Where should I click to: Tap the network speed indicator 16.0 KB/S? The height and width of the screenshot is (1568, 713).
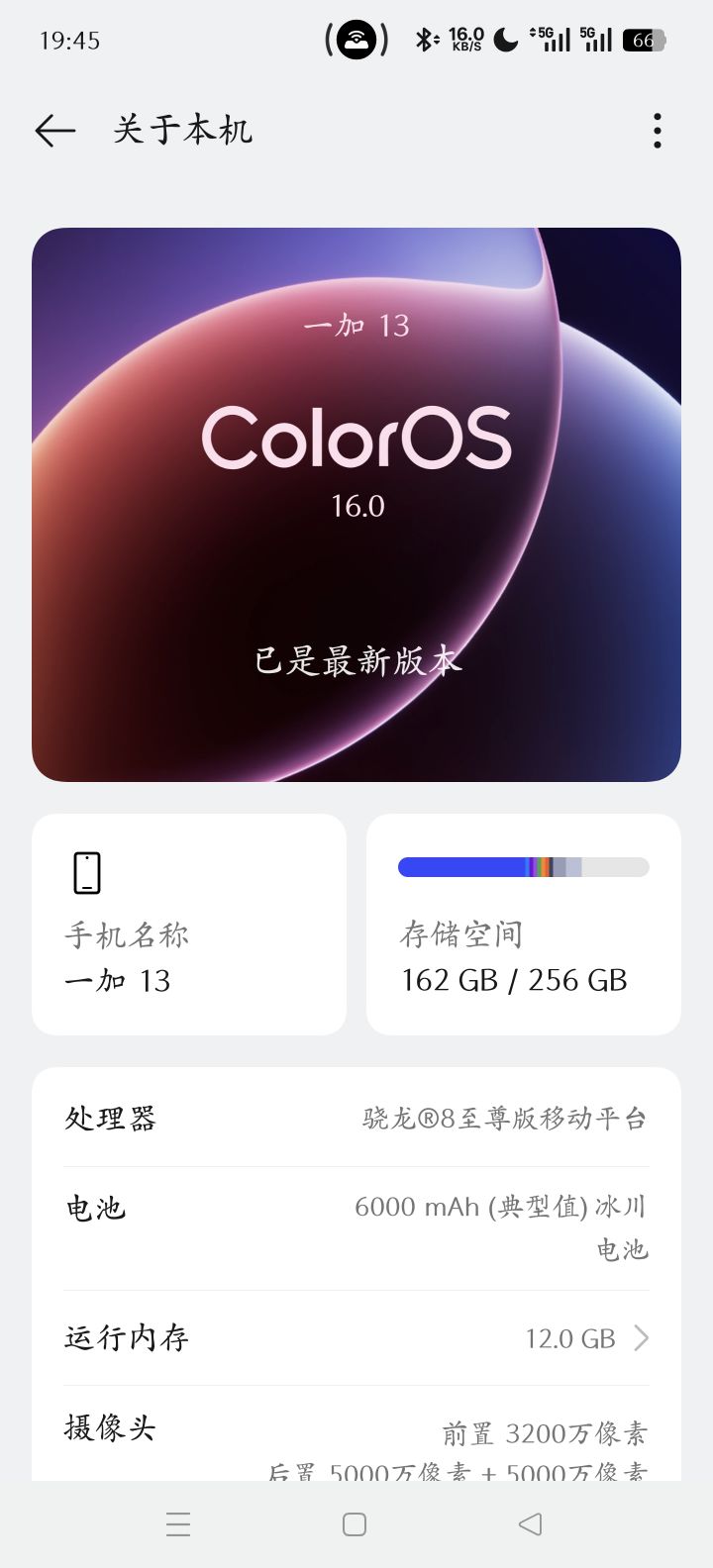point(463,38)
